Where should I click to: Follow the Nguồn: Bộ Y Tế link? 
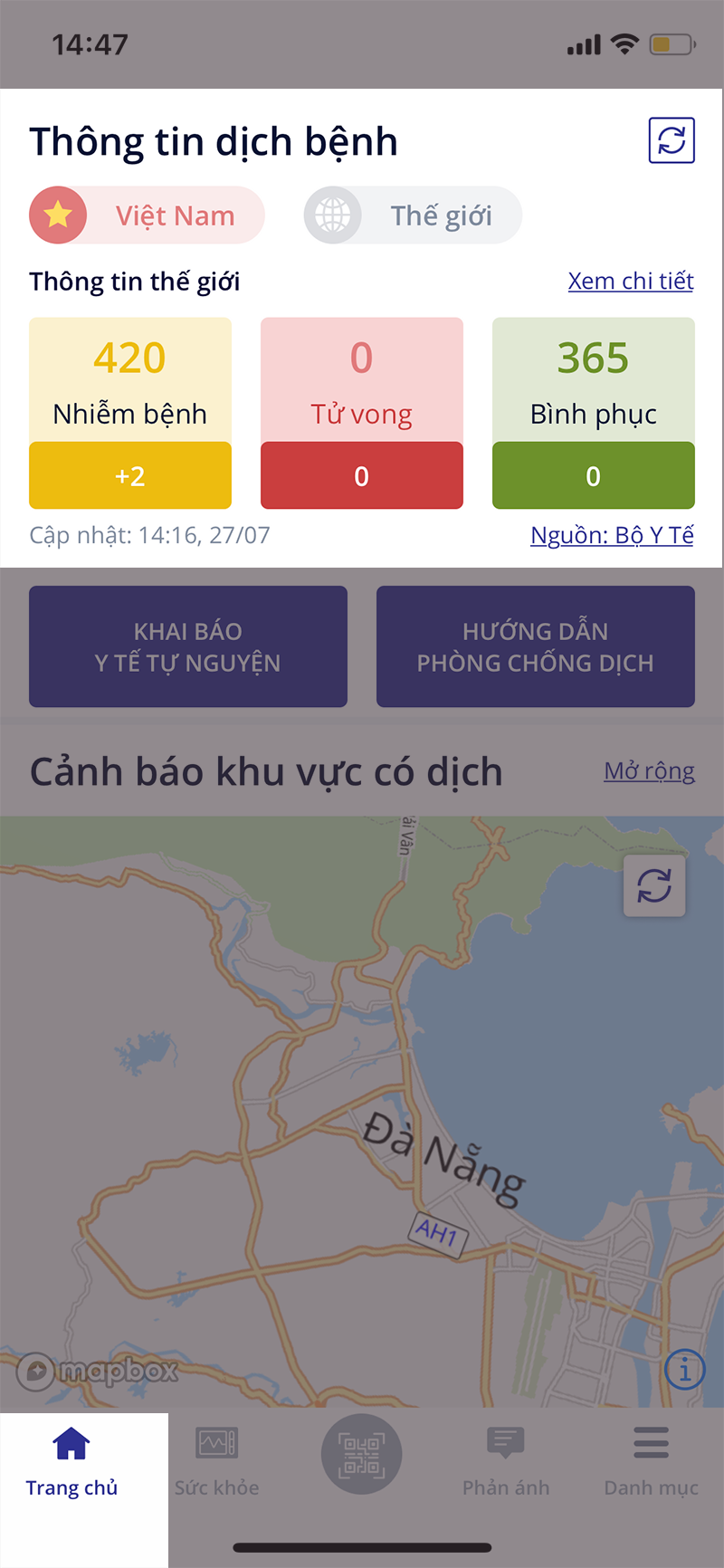611,535
